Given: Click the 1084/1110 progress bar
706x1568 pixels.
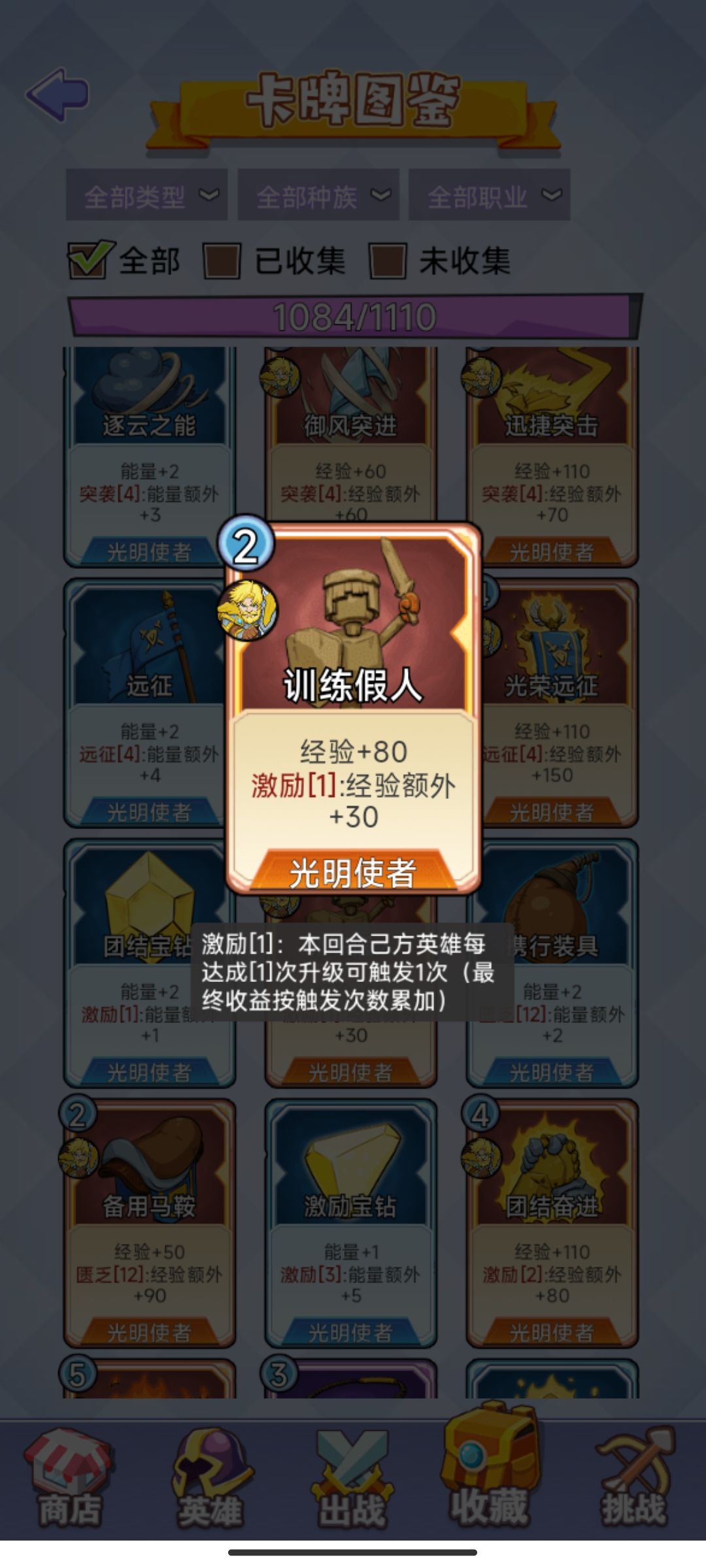Looking at the screenshot, I should 353,316.
